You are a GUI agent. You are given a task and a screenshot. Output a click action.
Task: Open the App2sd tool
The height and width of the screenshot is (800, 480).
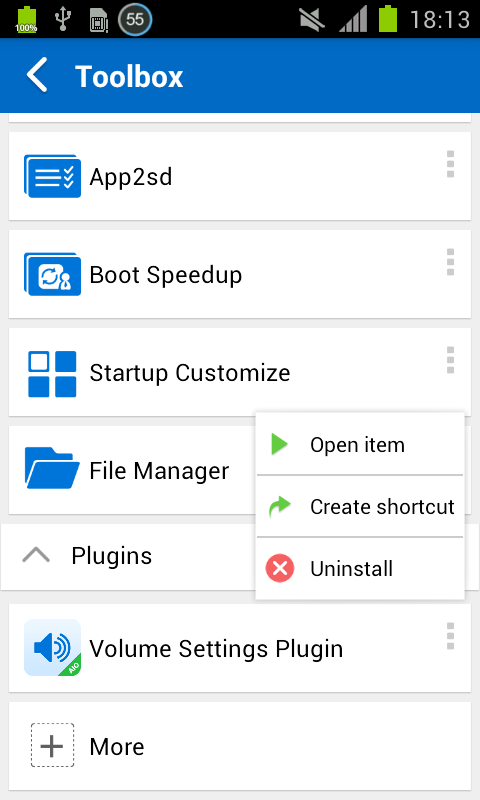click(x=240, y=177)
